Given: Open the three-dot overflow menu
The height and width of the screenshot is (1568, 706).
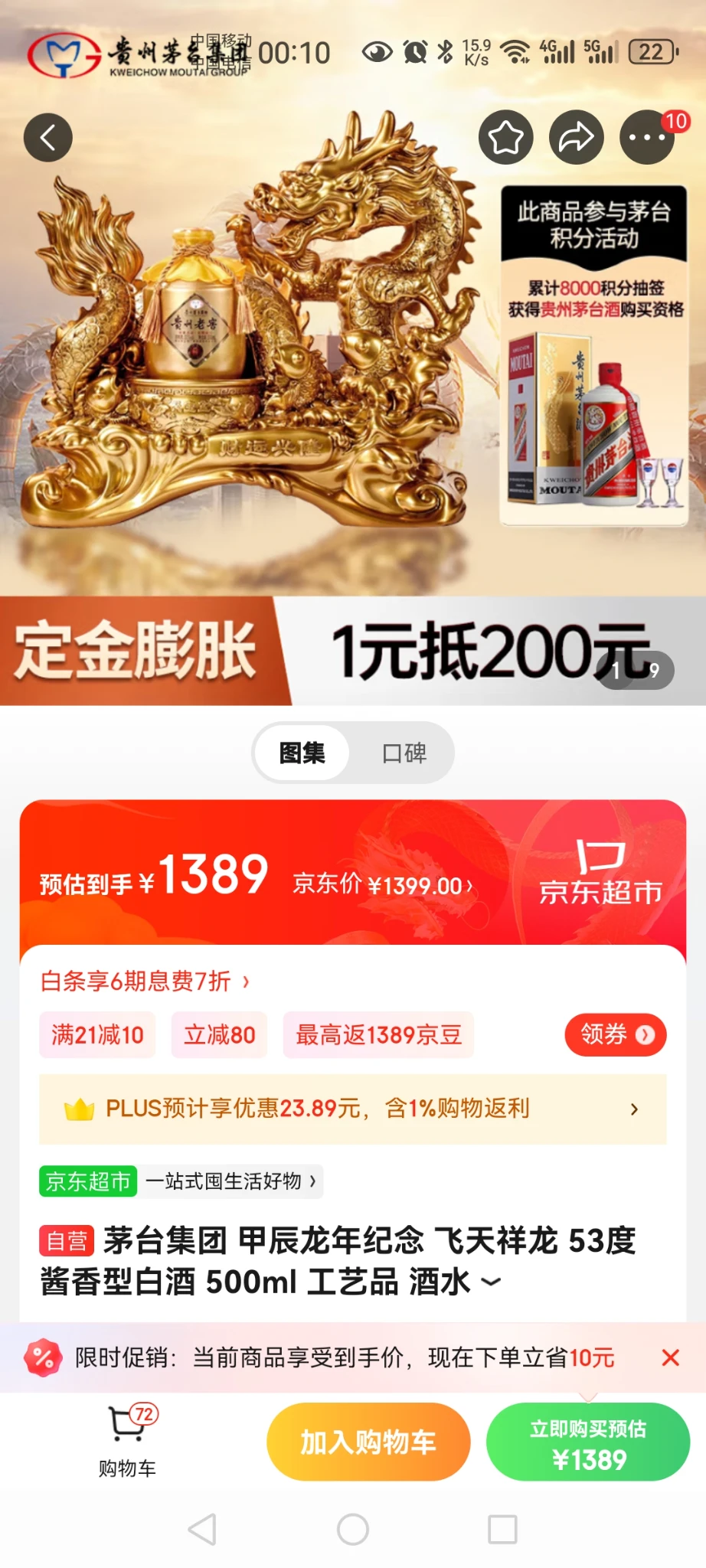Looking at the screenshot, I should click(x=647, y=138).
